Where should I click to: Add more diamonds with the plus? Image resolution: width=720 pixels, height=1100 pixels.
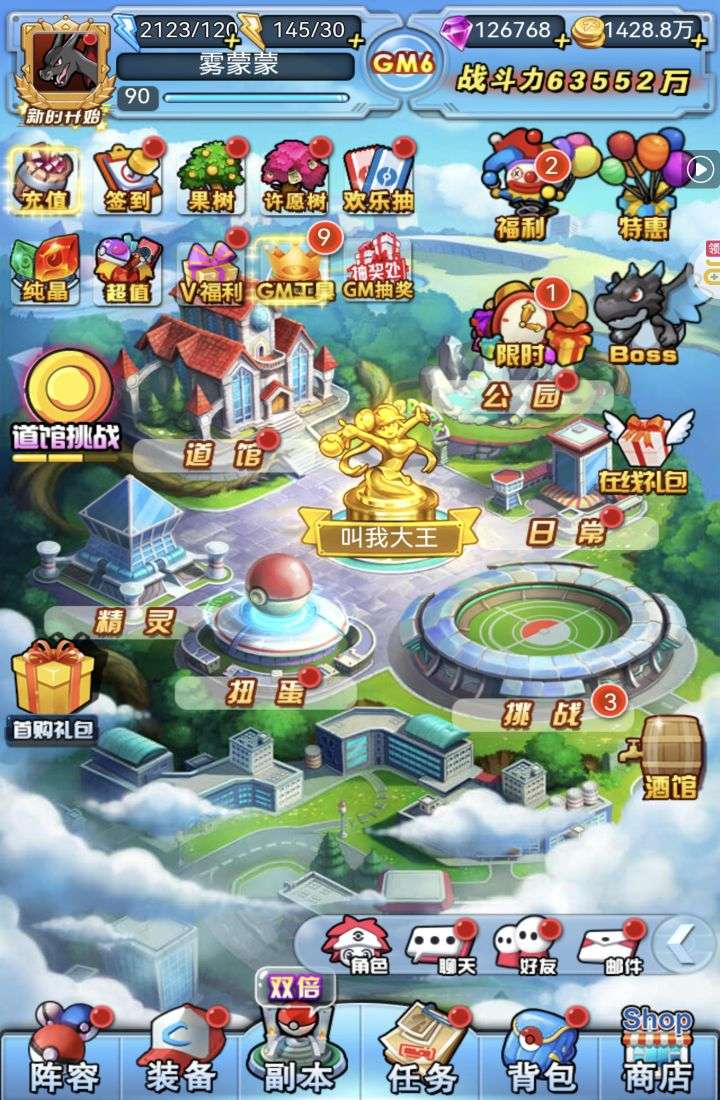[x=562, y=41]
